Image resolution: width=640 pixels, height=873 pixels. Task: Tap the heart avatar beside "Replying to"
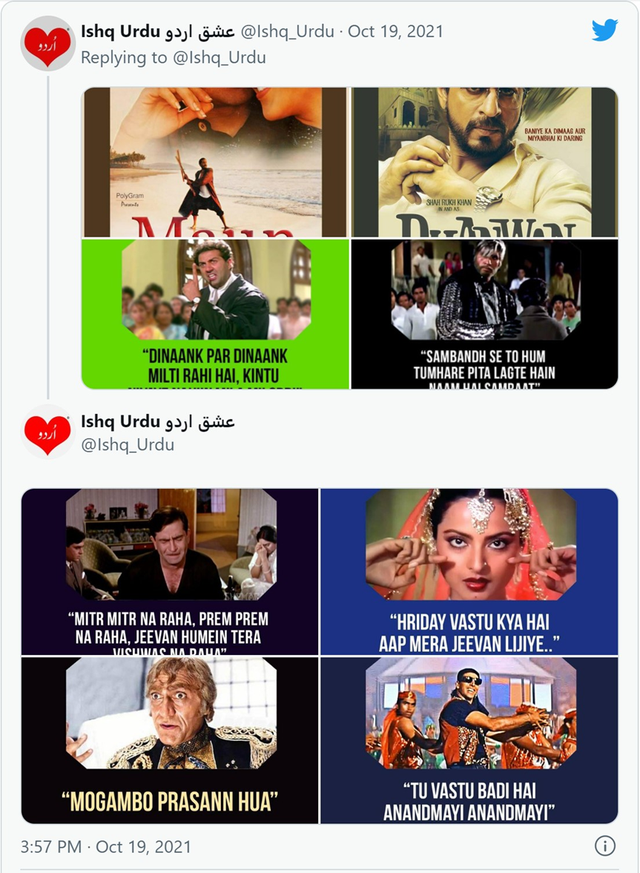[47, 44]
